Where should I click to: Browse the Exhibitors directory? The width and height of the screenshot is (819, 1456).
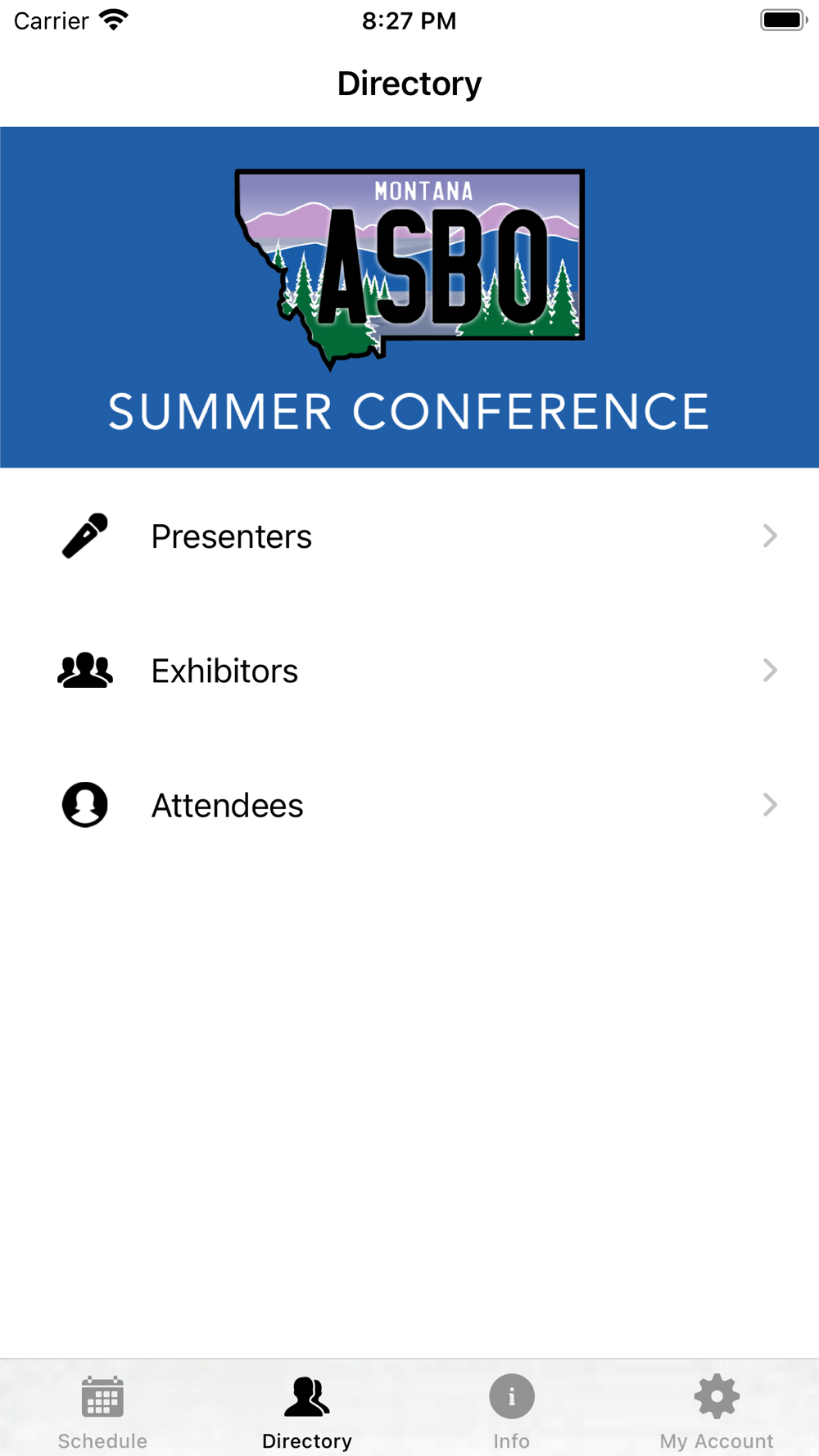tap(409, 671)
